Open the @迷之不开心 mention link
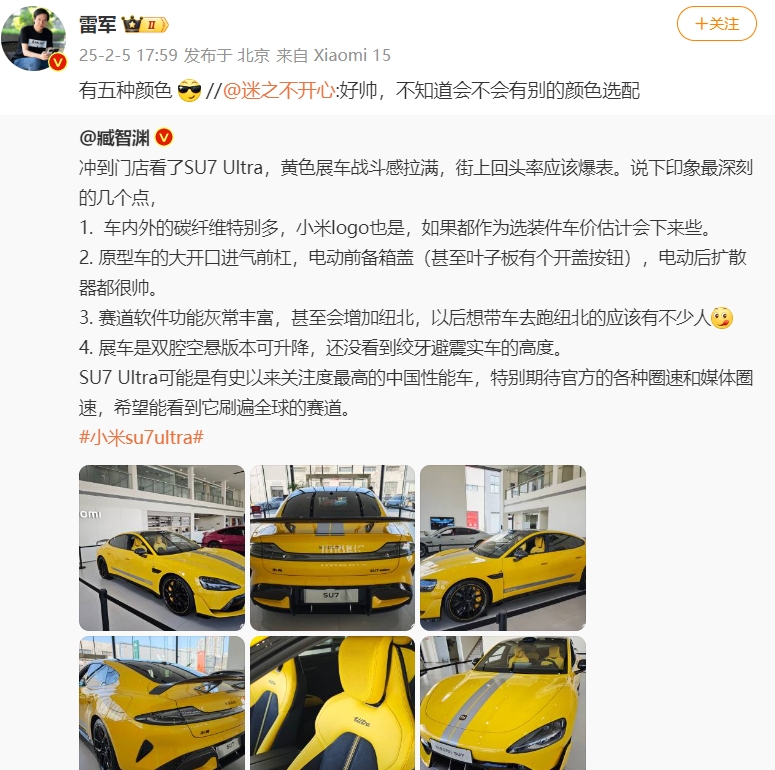 [x=279, y=91]
